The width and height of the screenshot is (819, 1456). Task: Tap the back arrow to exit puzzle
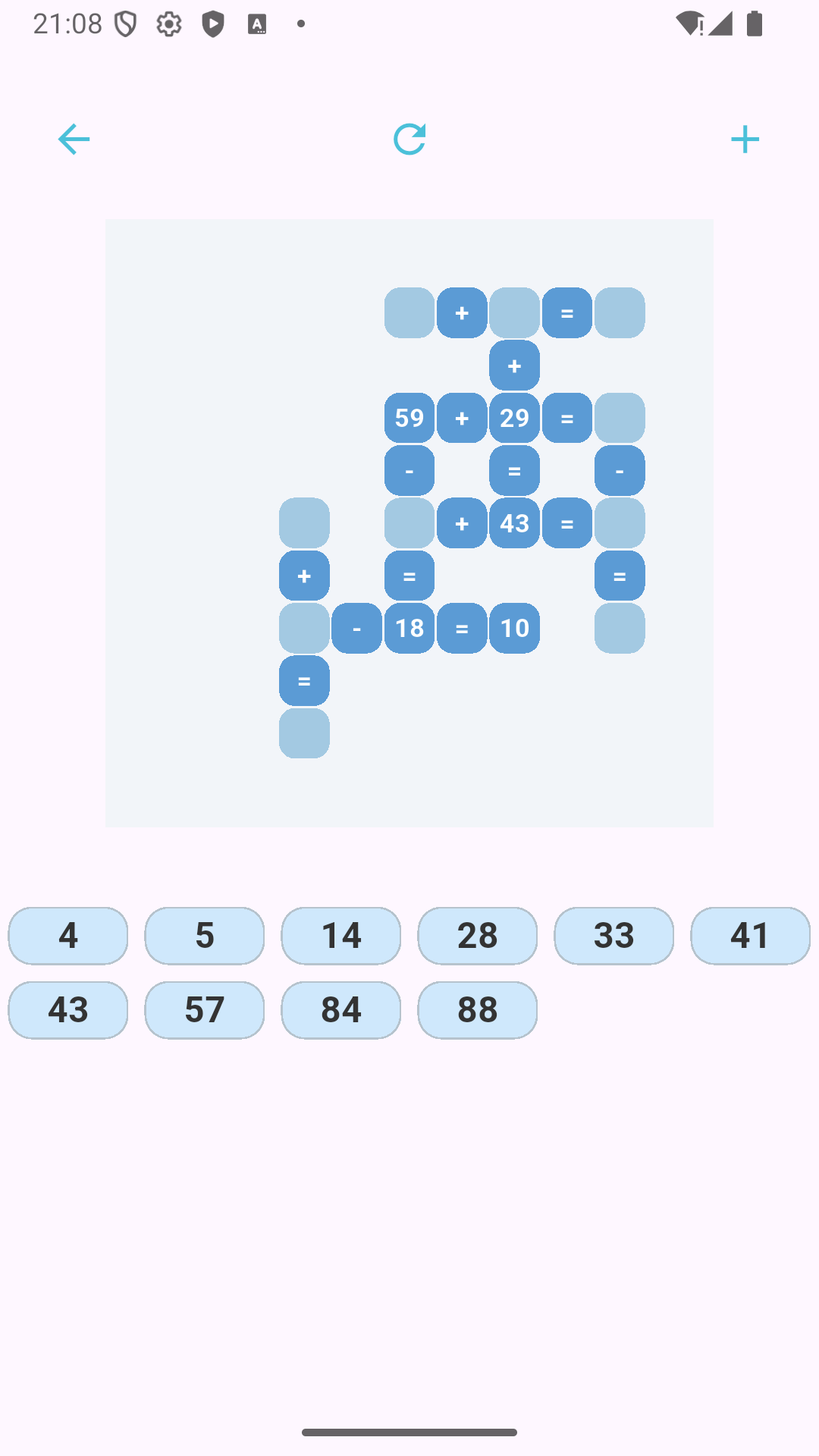[x=74, y=139]
